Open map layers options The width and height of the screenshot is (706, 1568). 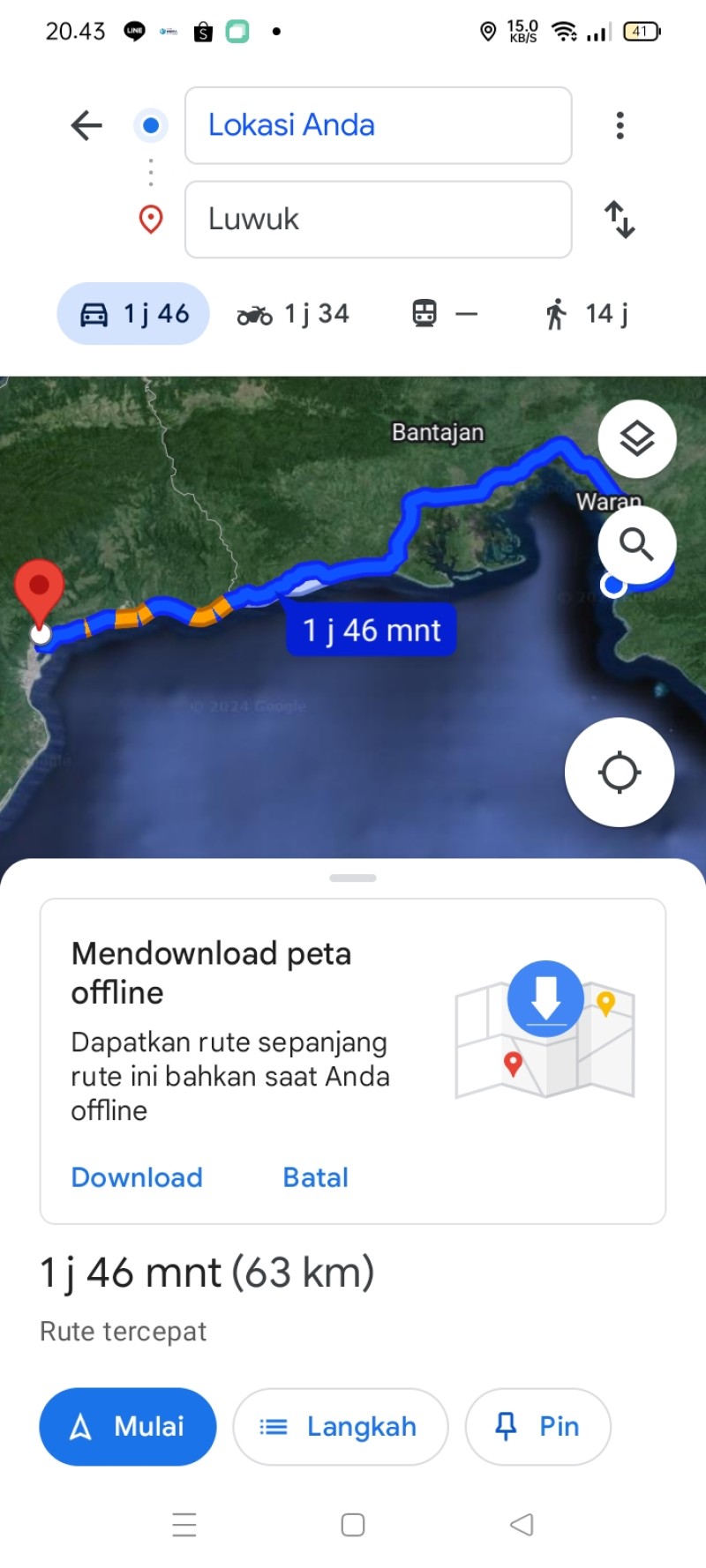(x=637, y=439)
